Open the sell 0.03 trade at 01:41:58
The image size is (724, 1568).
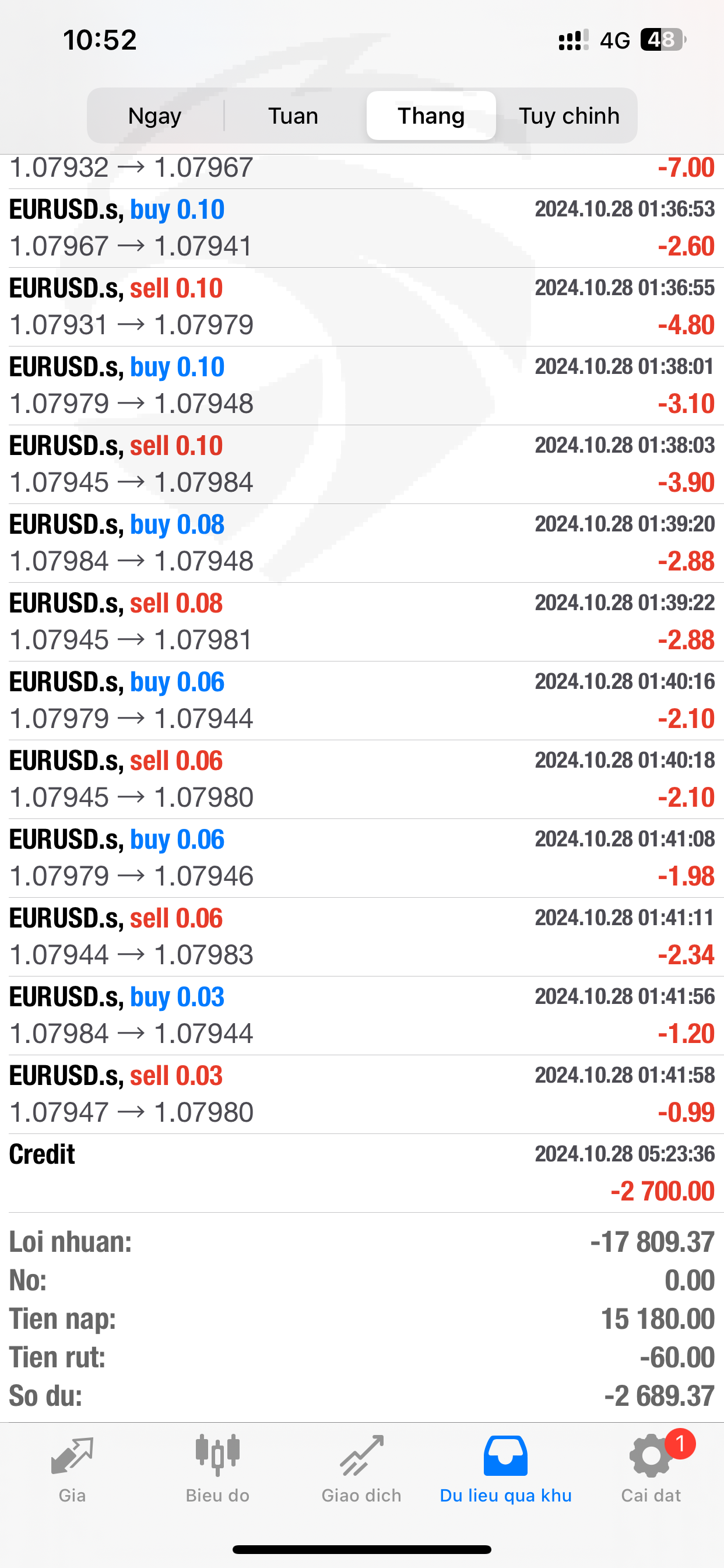pyautogui.click(x=361, y=1094)
